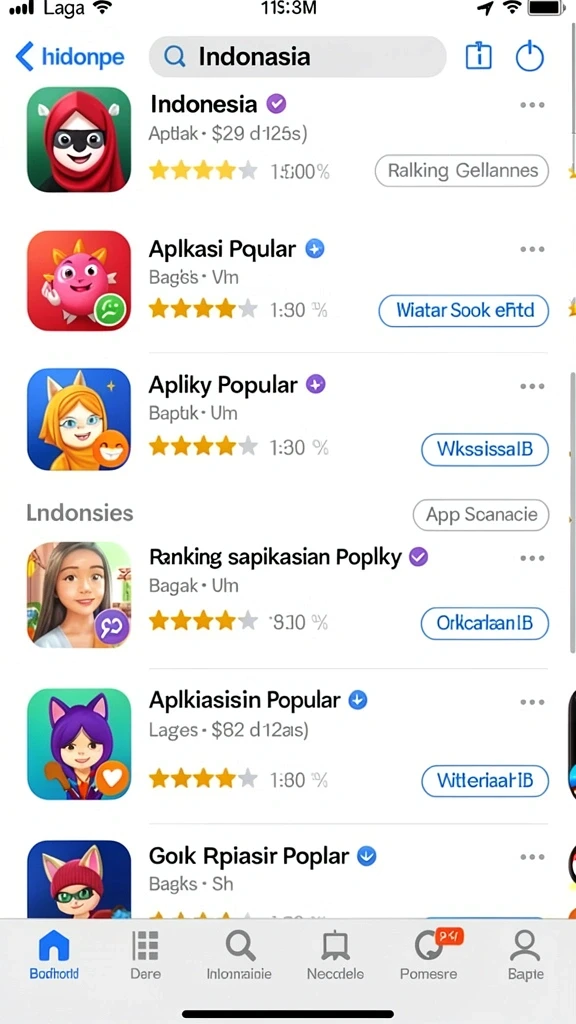Open more options for Ranking sapikasian Poplky
The height and width of the screenshot is (1024, 576).
tap(532, 558)
